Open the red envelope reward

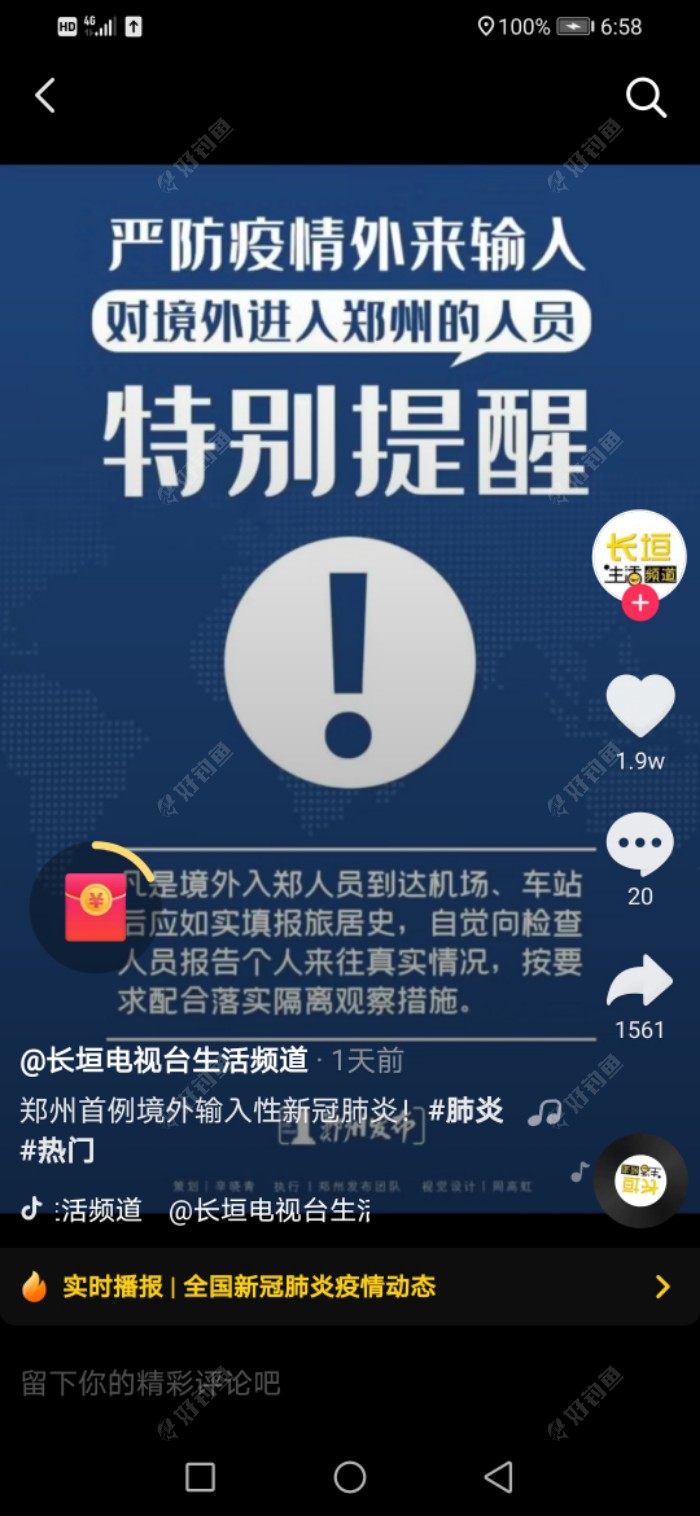click(x=95, y=906)
